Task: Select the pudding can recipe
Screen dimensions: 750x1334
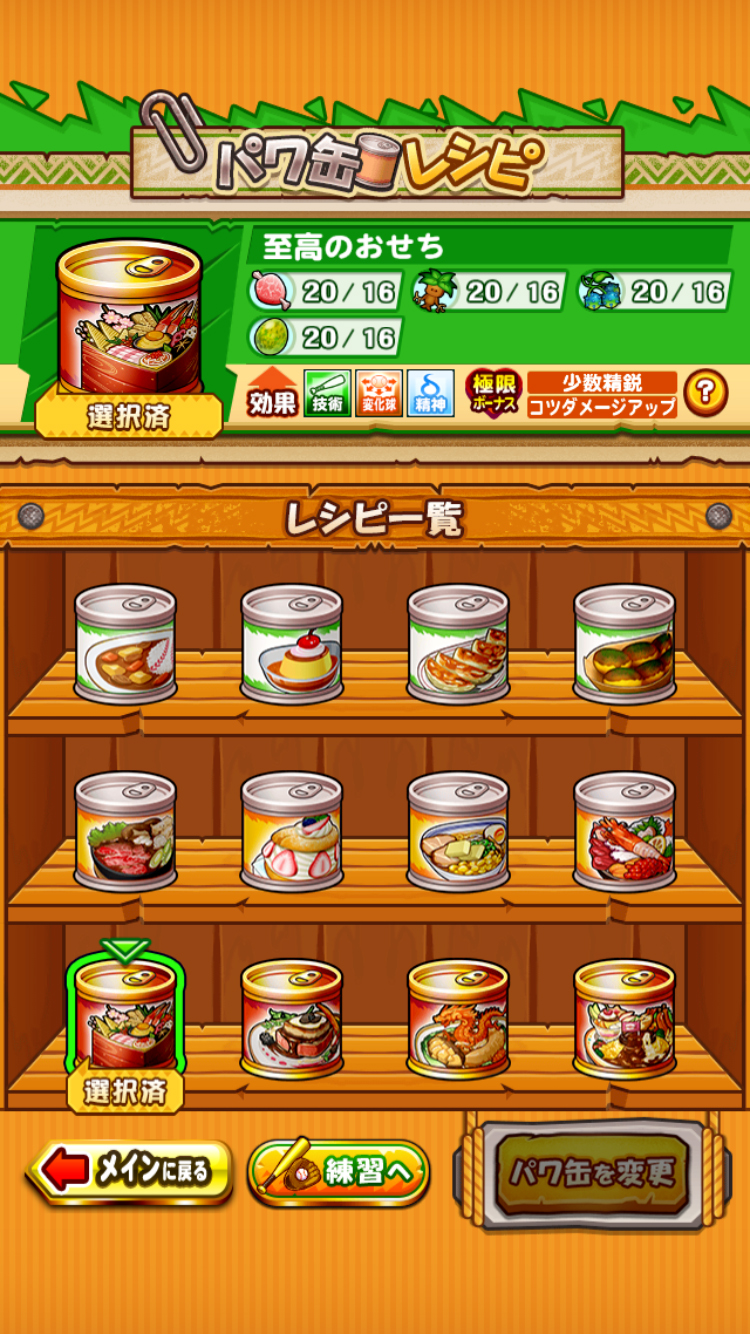Action: [x=291, y=645]
